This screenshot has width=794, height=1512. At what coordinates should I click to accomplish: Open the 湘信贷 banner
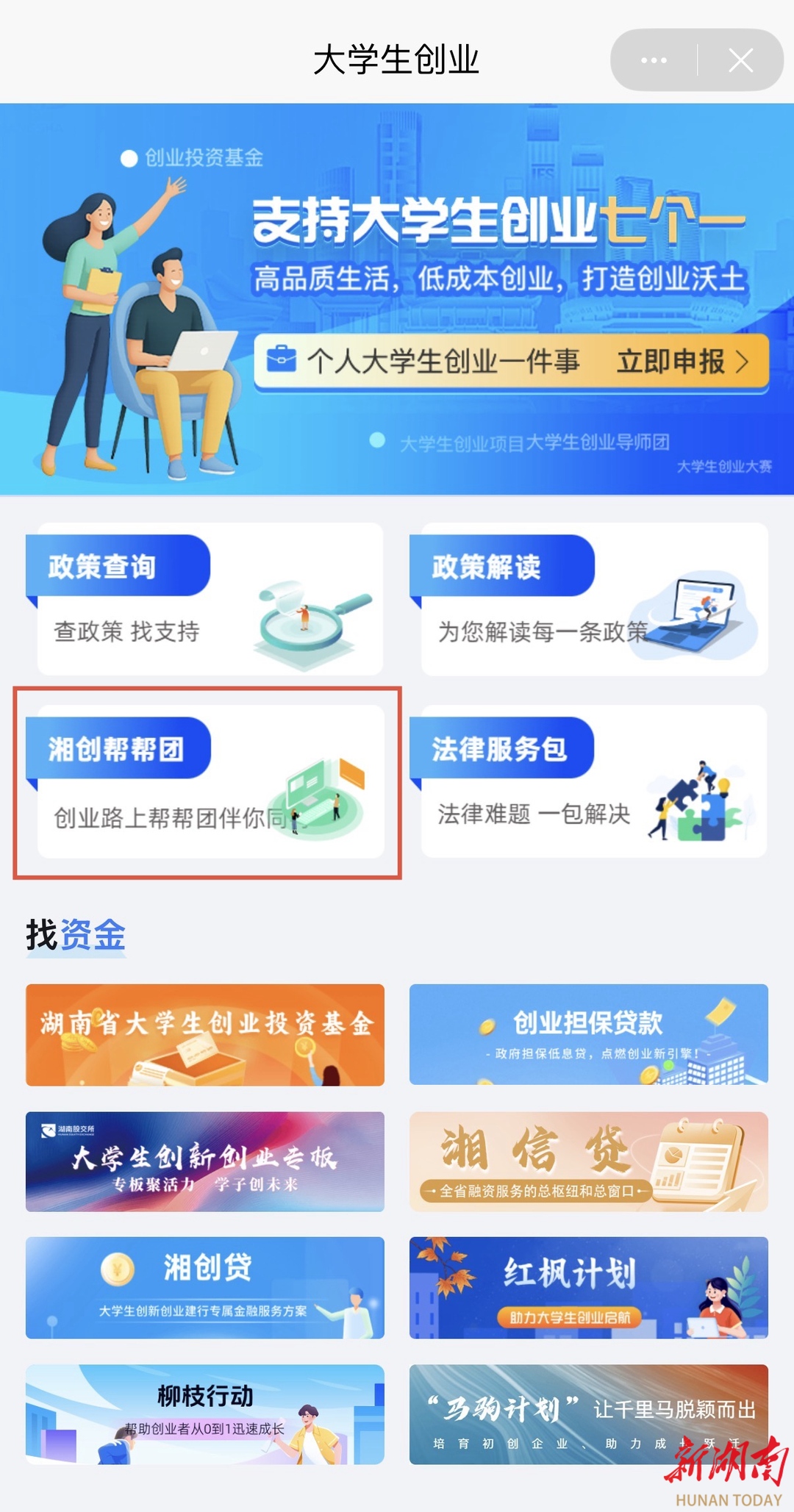tap(588, 1161)
